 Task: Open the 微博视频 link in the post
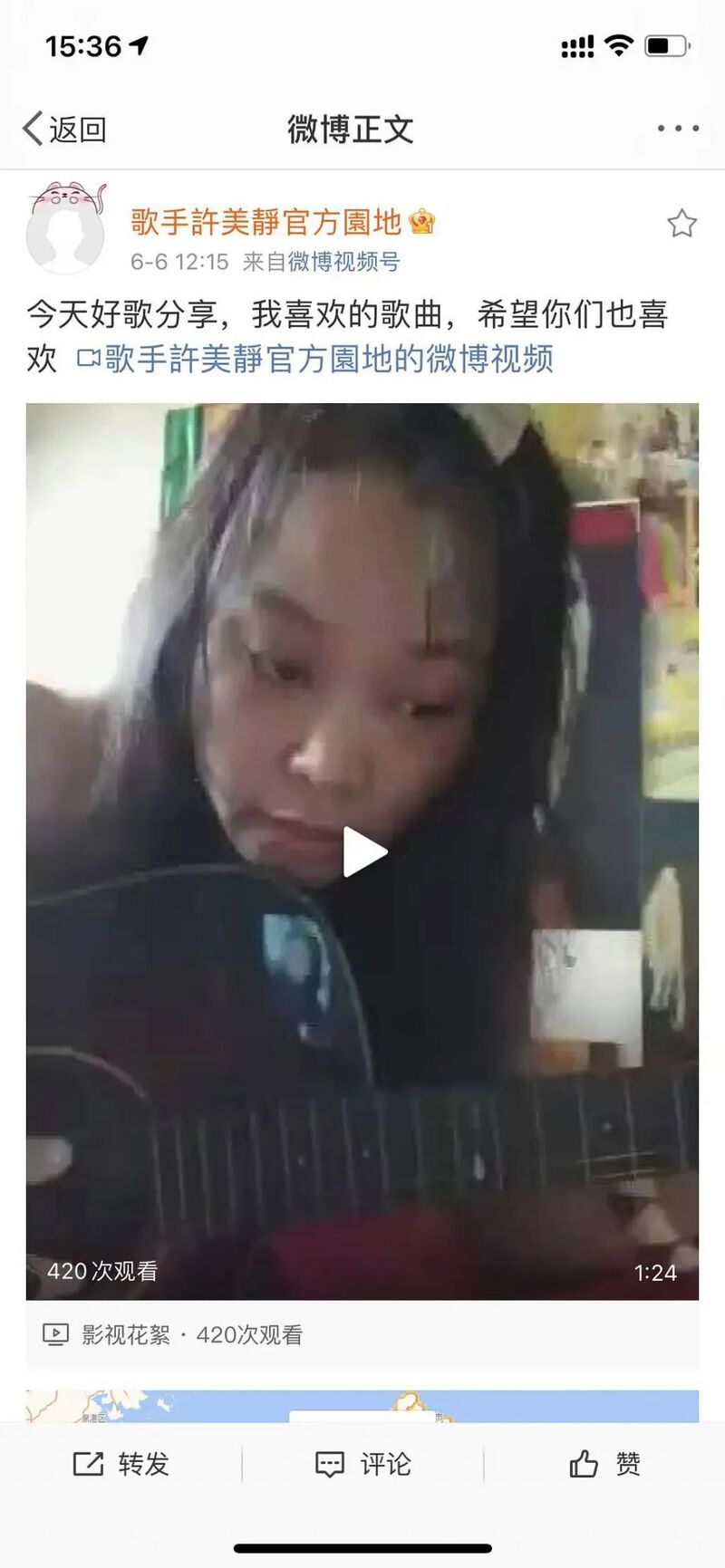pyautogui.click(x=315, y=359)
